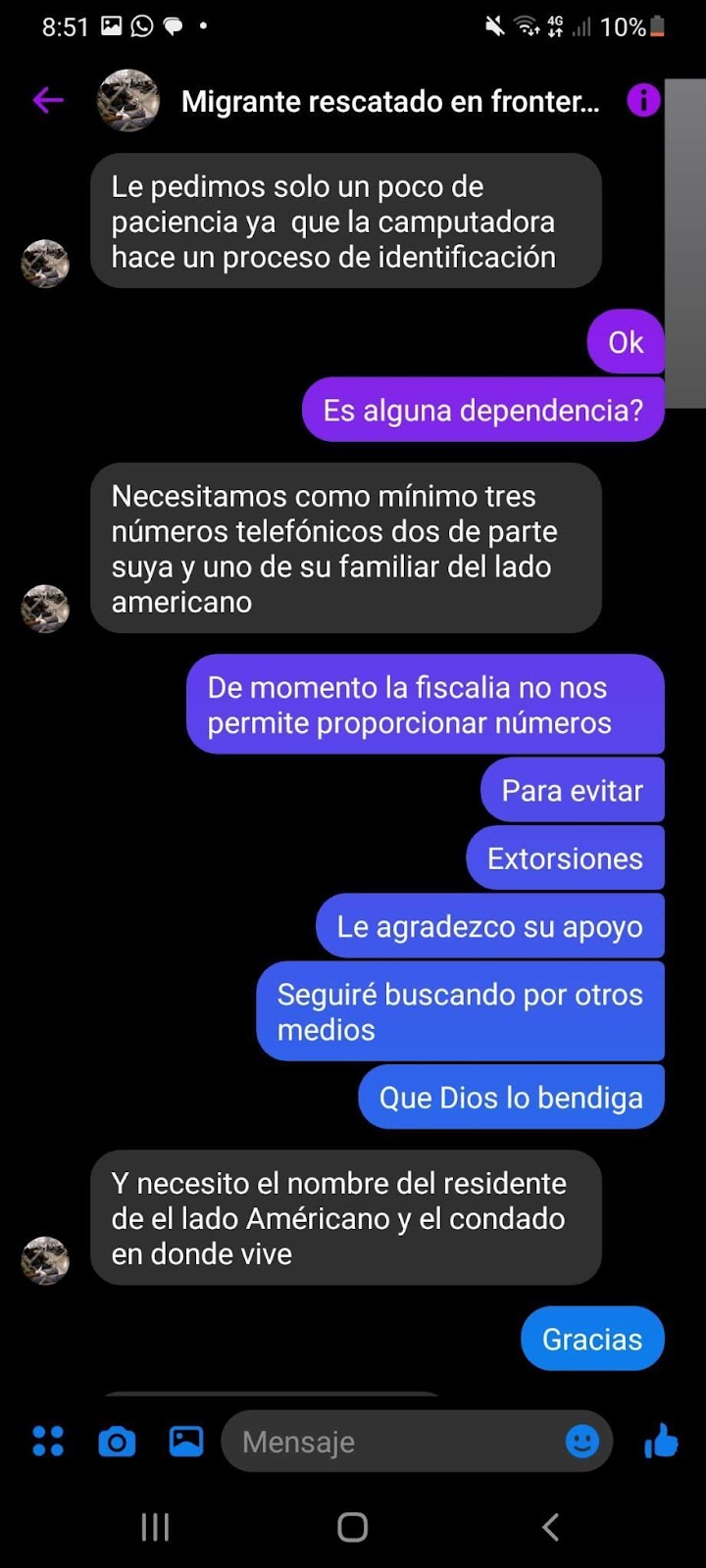The height and width of the screenshot is (1568, 706).
Task: Open the emoji picker in message box
Action: tap(582, 1441)
